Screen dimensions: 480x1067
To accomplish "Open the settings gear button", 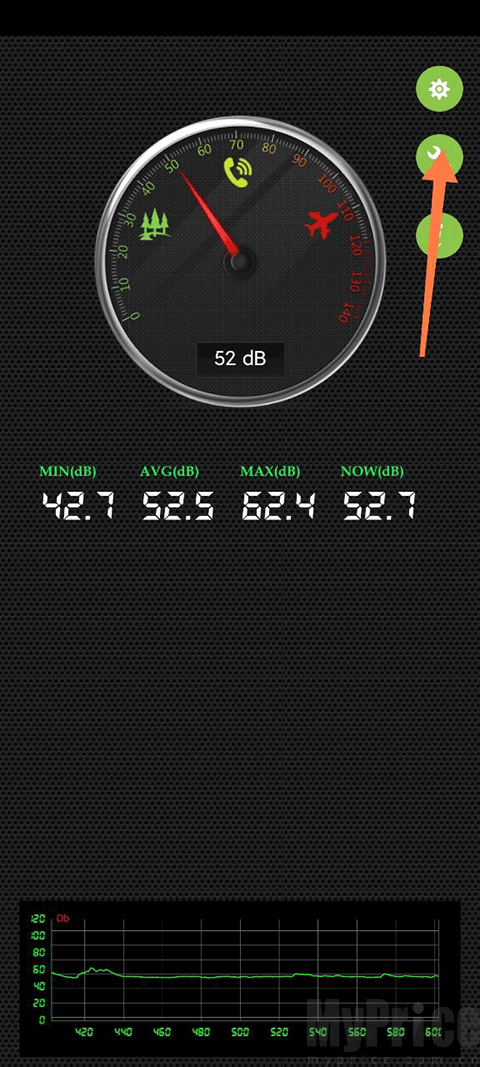I will [439, 88].
